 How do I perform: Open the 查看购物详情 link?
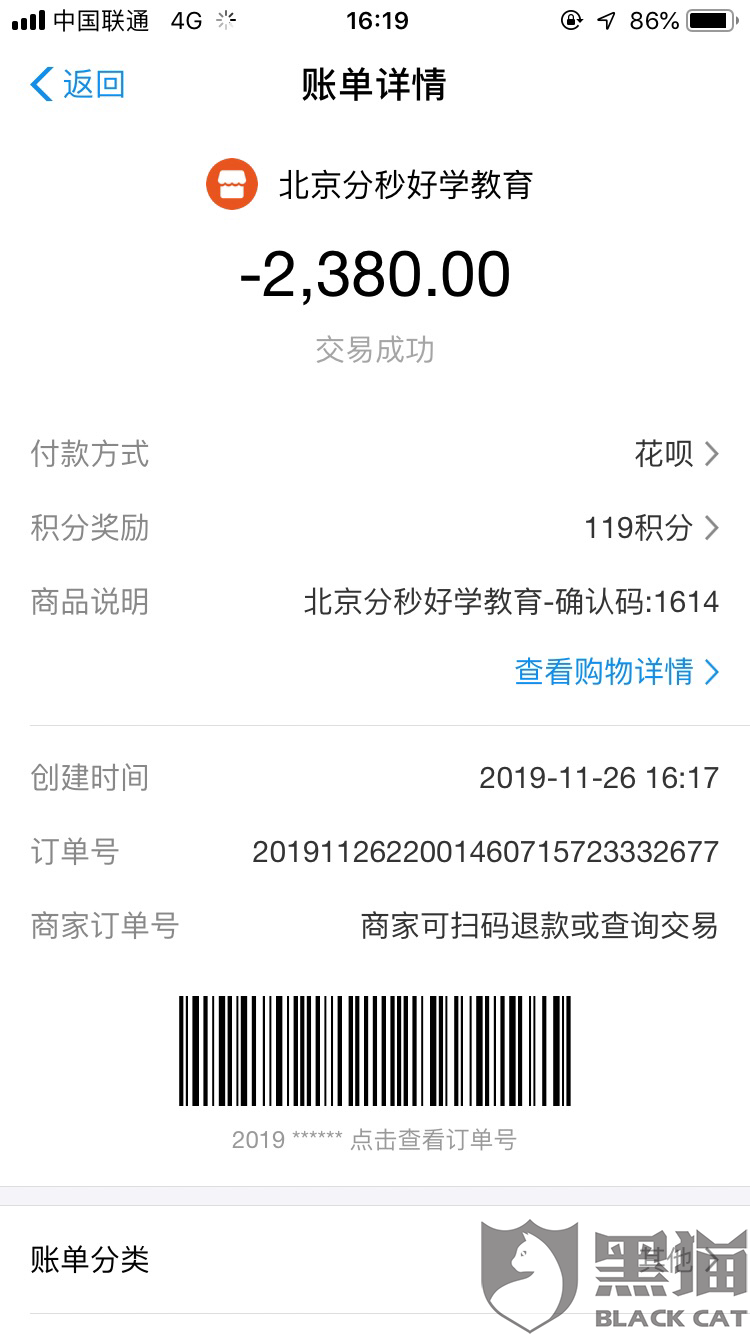pos(616,672)
